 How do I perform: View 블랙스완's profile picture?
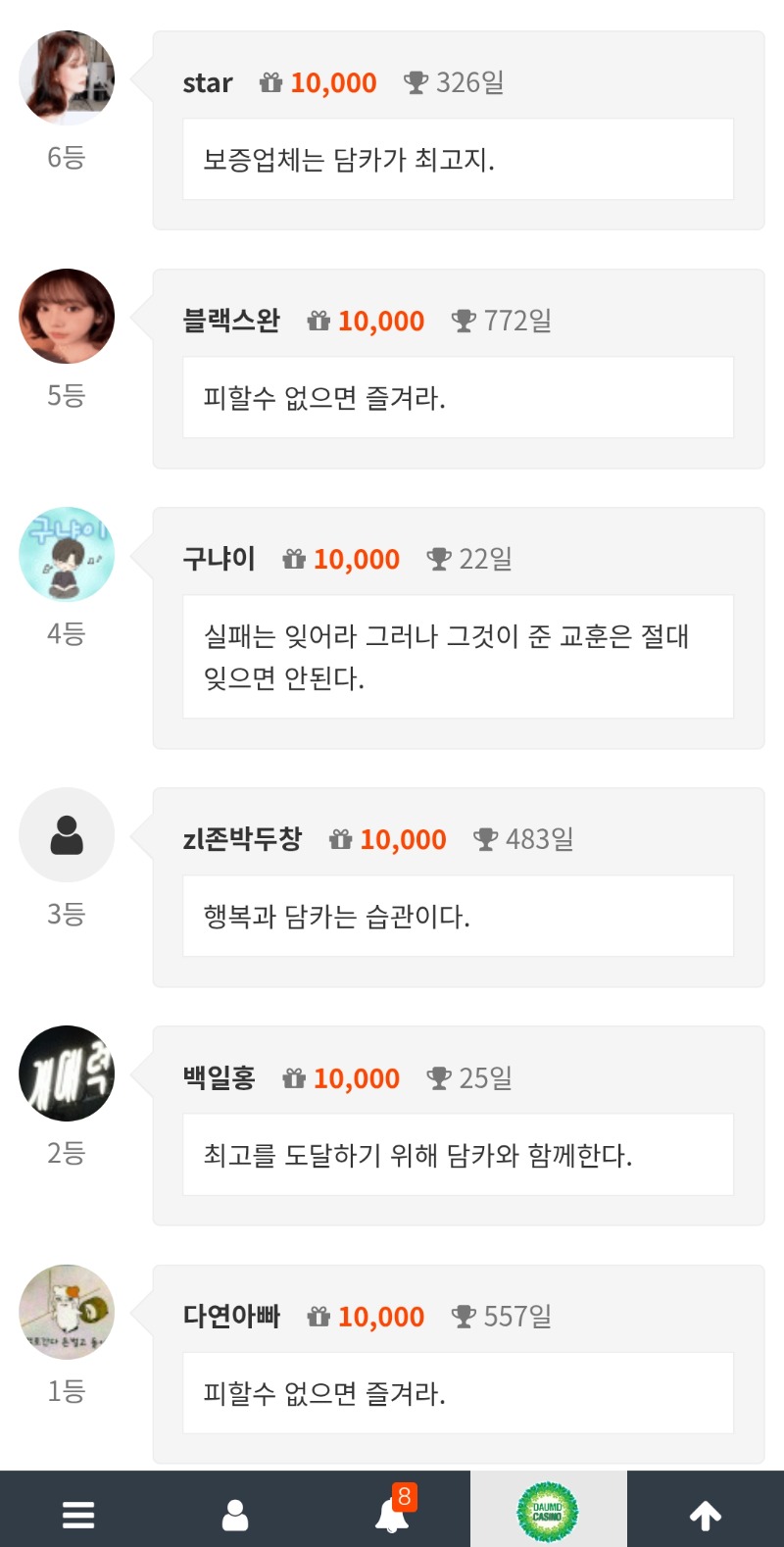67,317
